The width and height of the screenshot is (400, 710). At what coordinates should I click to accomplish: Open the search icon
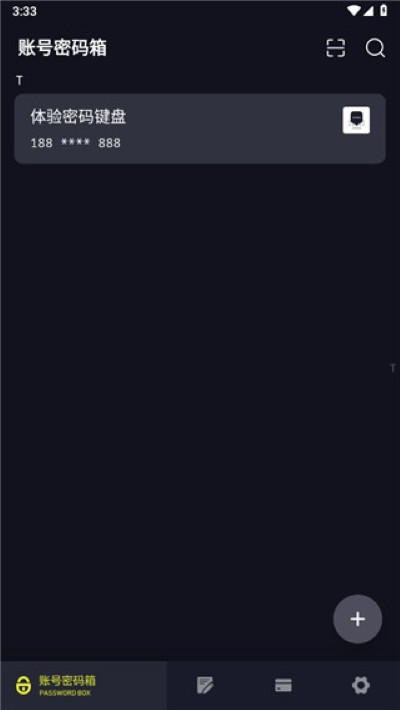[375, 48]
